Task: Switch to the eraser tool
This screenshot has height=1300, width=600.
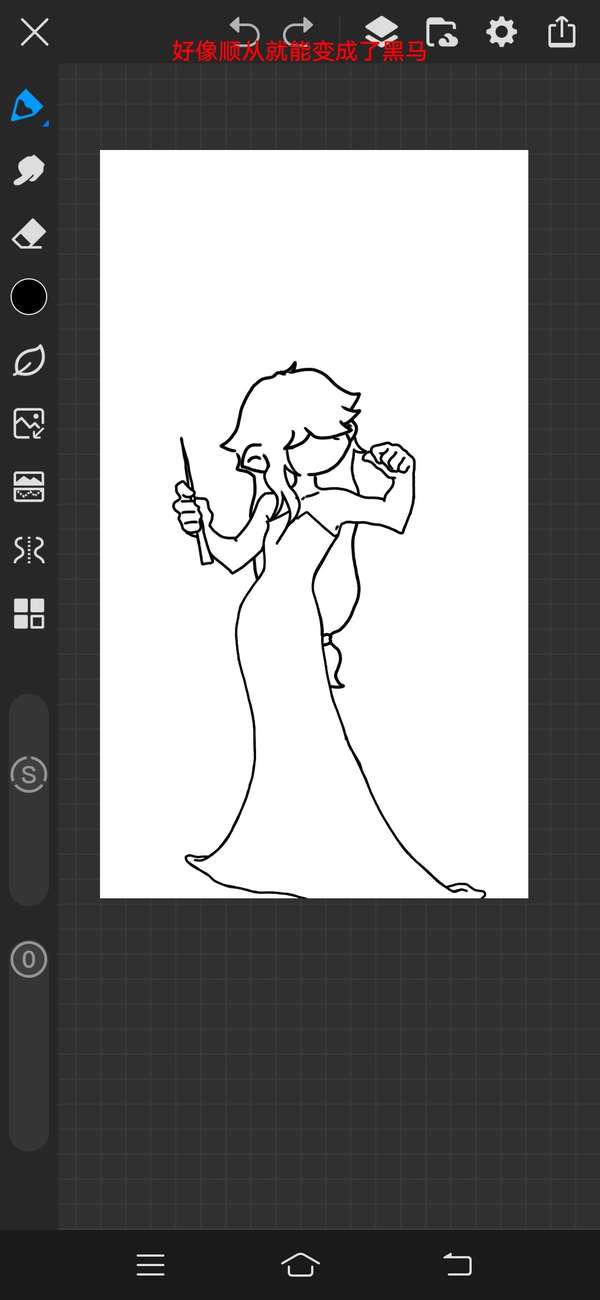Action: pyautogui.click(x=28, y=235)
